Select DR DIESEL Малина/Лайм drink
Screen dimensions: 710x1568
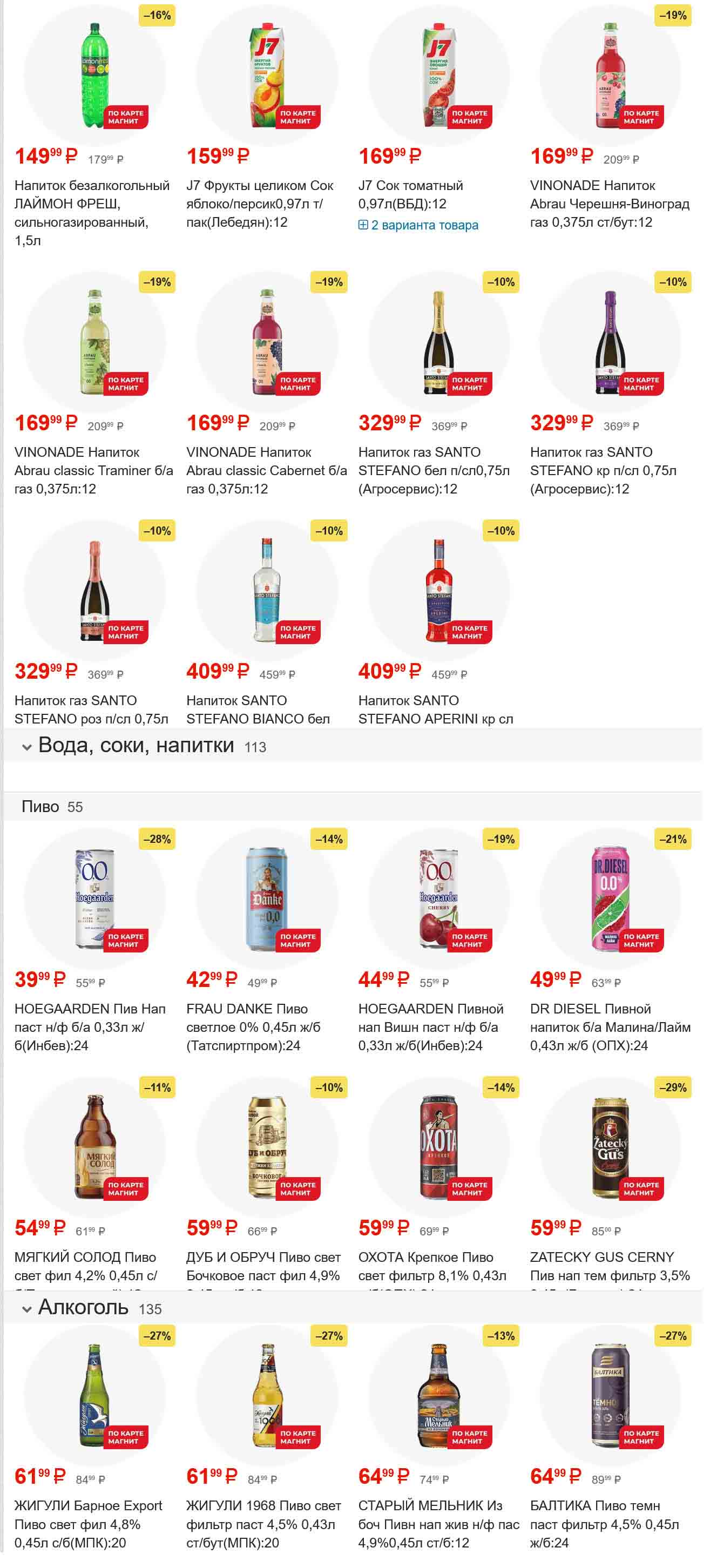[x=610, y=1026]
